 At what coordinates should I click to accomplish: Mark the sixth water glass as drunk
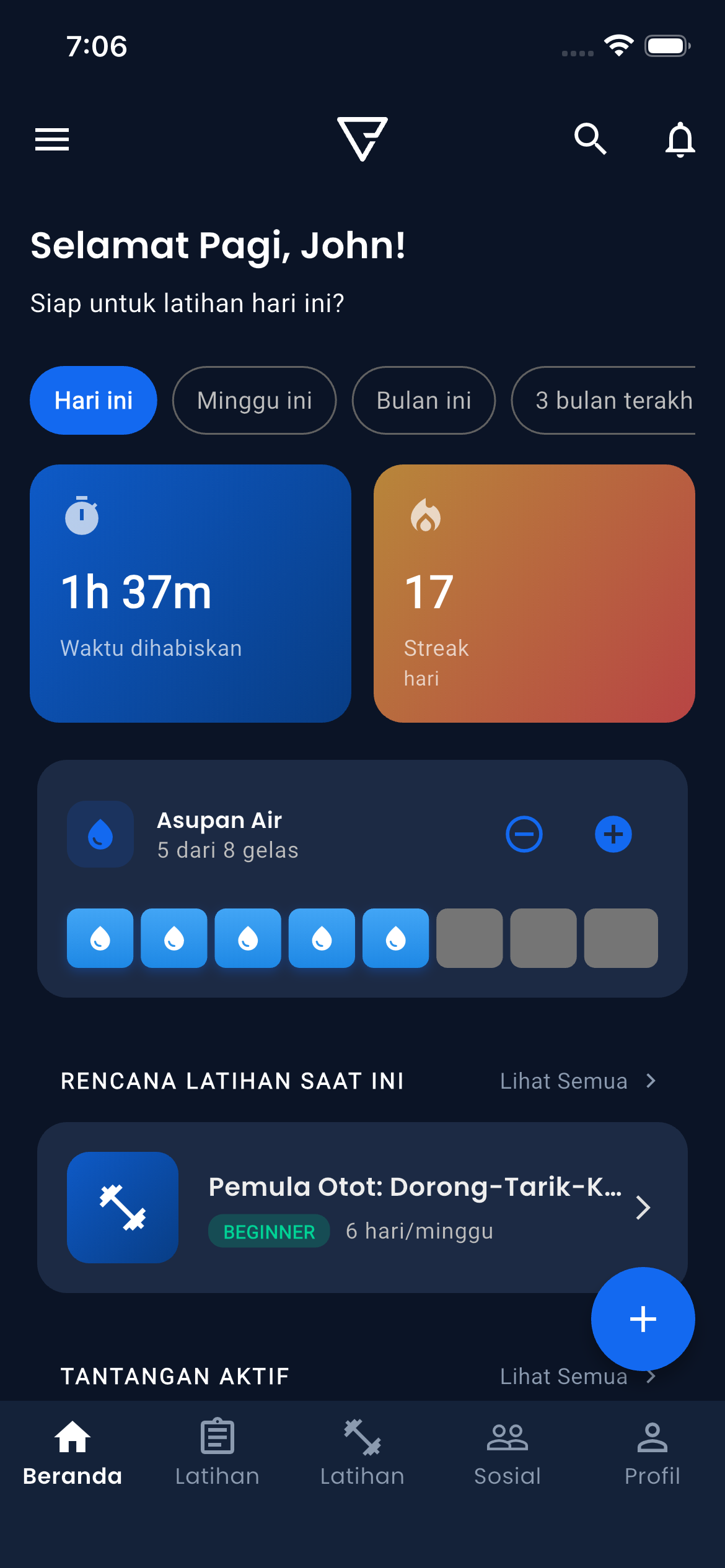click(470, 938)
